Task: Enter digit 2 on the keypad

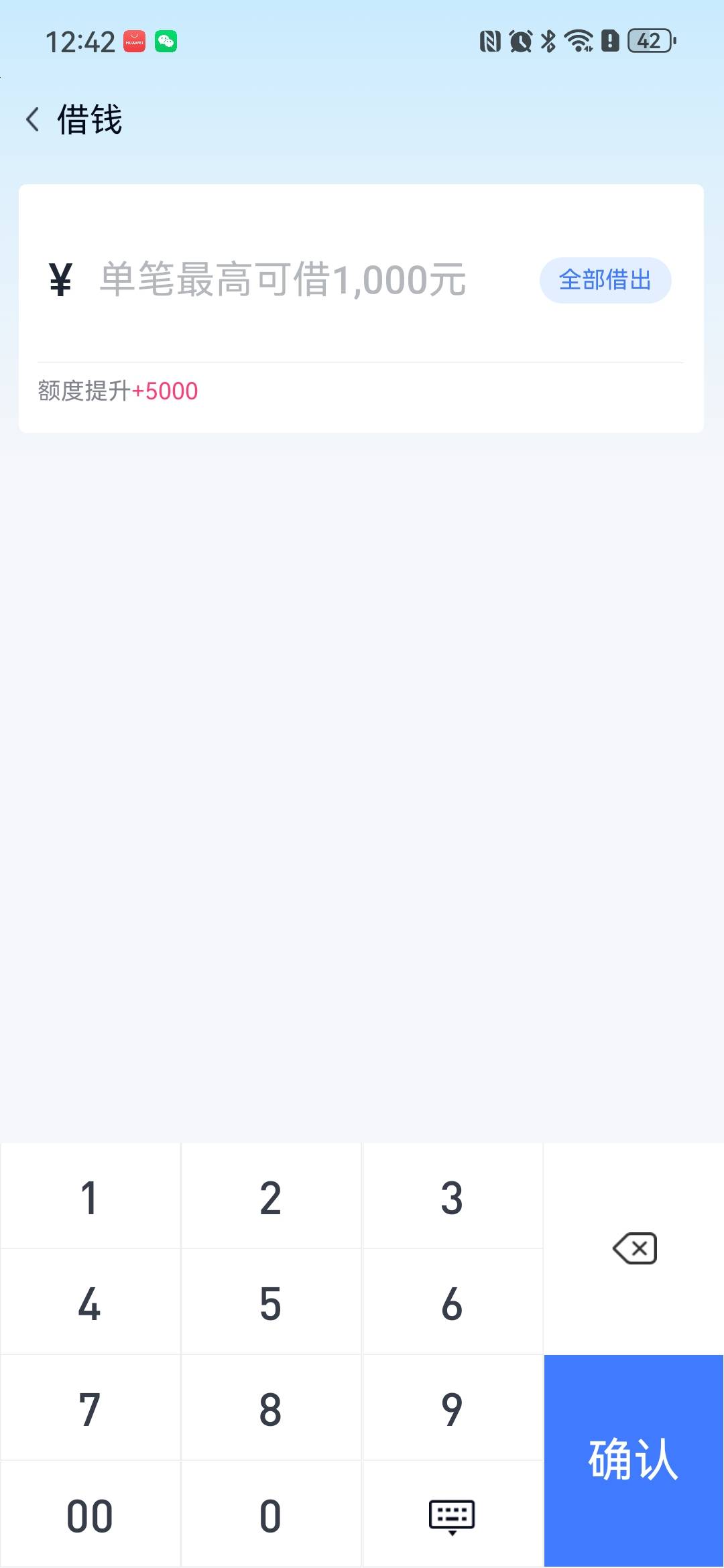Action: [x=271, y=1197]
